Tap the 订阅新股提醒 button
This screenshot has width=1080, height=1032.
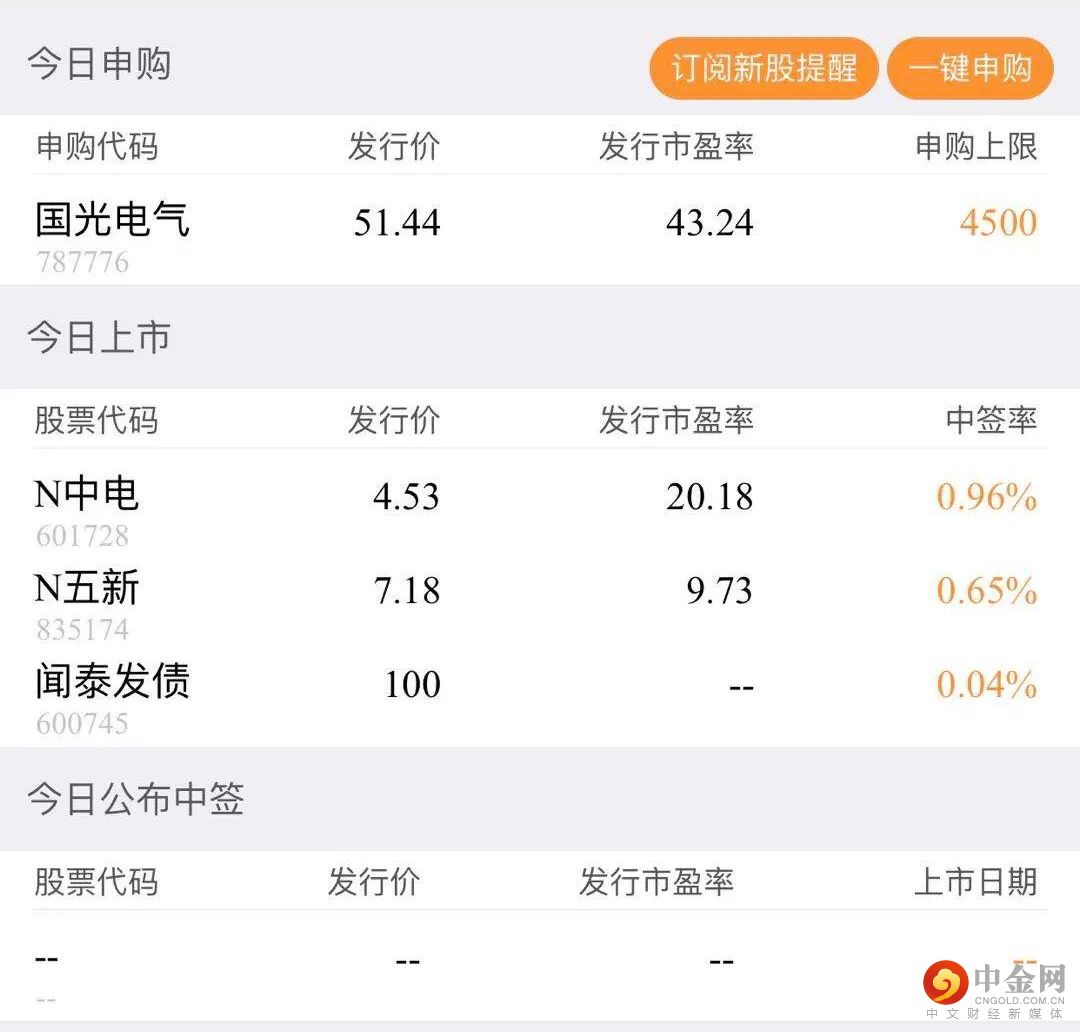point(764,68)
